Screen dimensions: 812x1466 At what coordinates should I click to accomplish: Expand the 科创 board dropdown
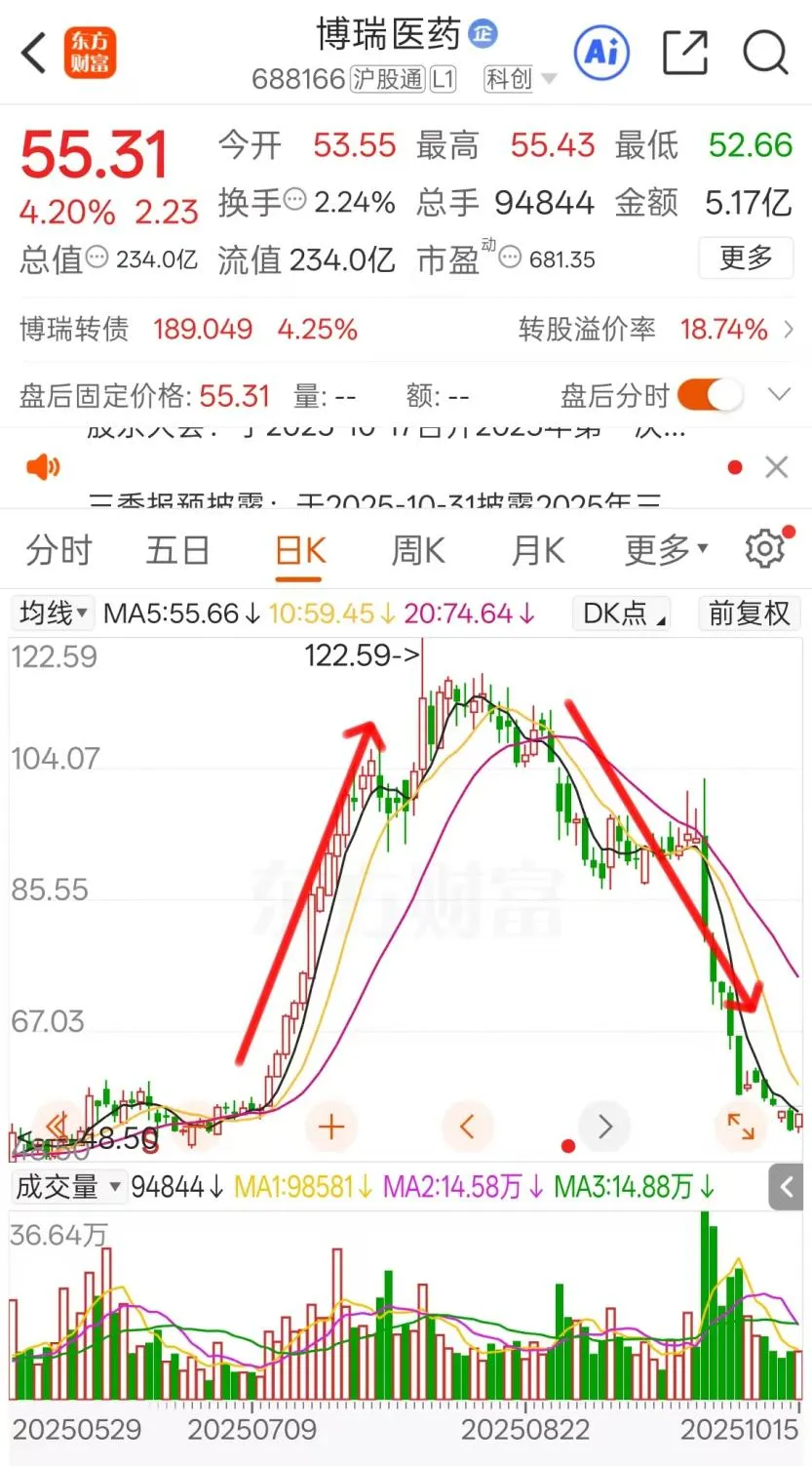(521, 79)
